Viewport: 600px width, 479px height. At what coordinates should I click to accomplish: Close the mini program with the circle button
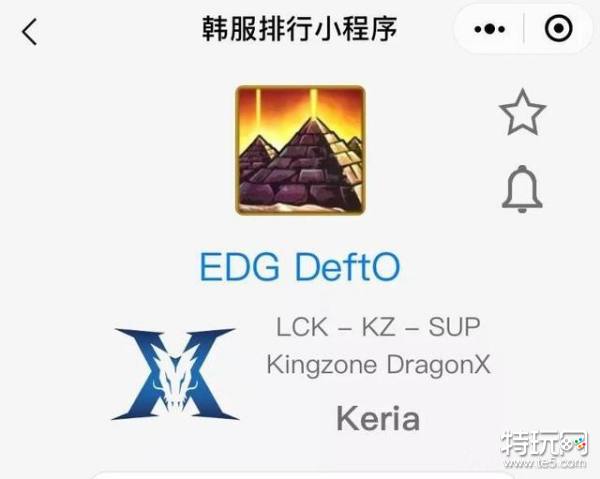click(x=557, y=29)
